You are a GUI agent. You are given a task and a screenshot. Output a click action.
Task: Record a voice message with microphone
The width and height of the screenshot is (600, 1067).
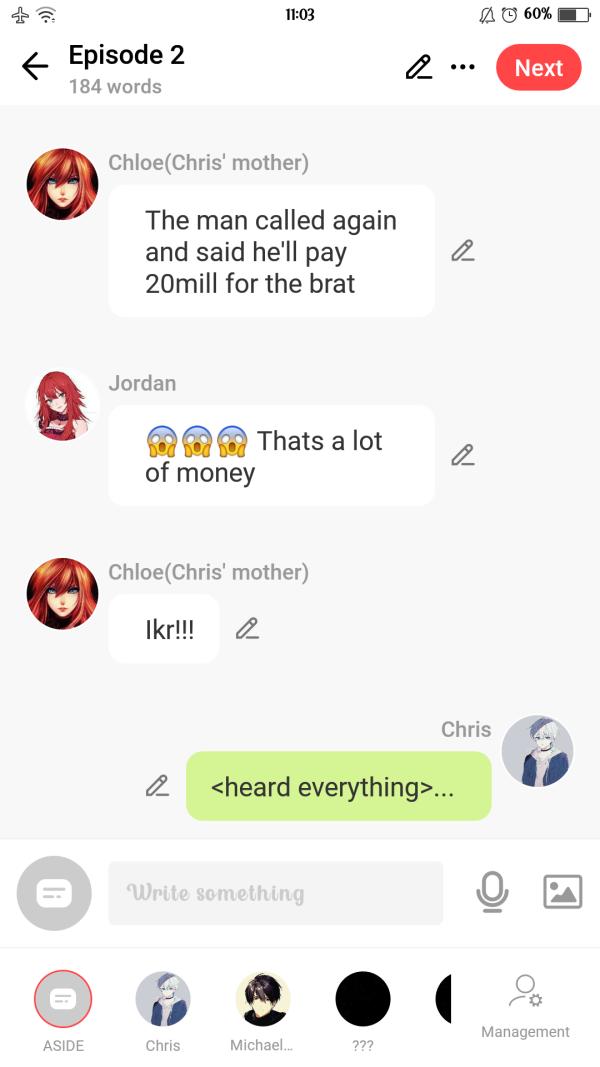point(491,891)
